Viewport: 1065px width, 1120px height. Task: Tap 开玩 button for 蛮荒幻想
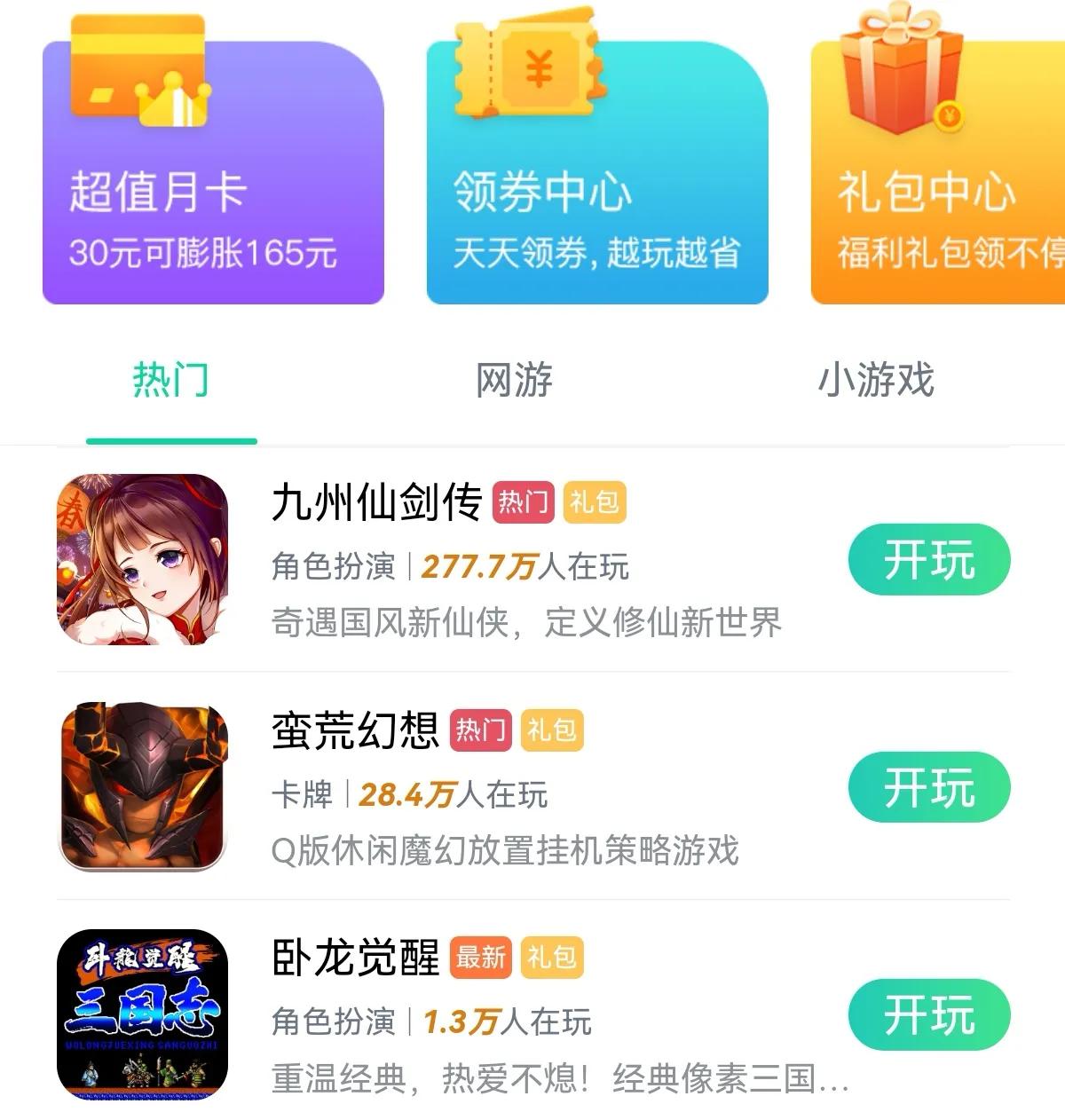930,785
